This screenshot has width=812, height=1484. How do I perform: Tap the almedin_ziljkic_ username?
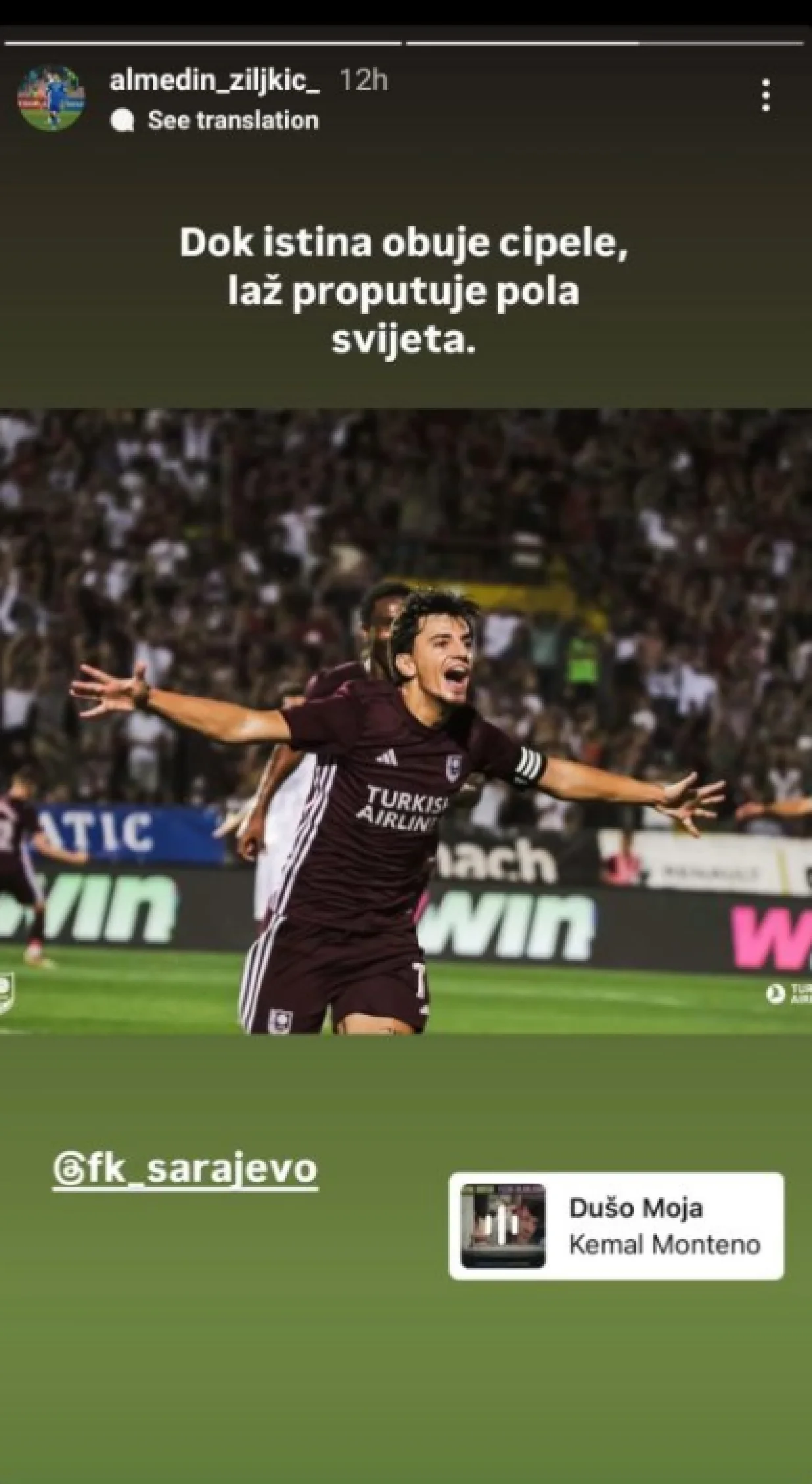[214, 81]
